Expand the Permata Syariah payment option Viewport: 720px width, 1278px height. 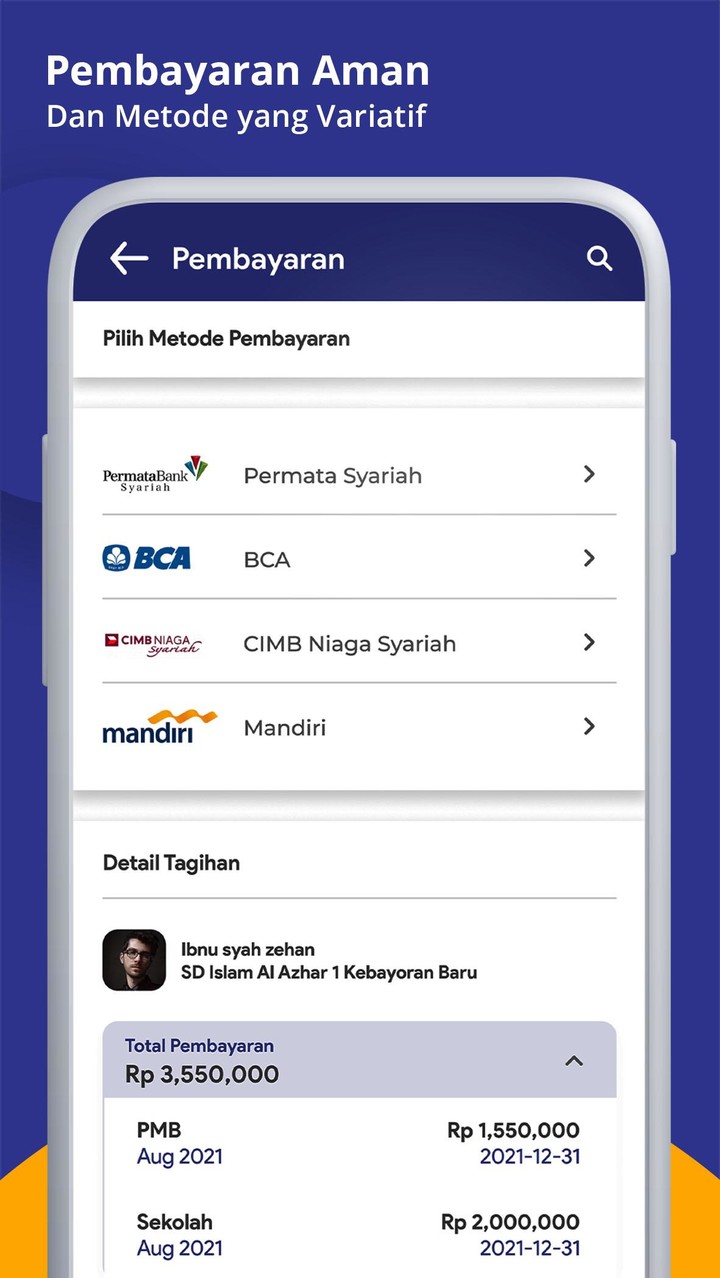[x=589, y=474]
